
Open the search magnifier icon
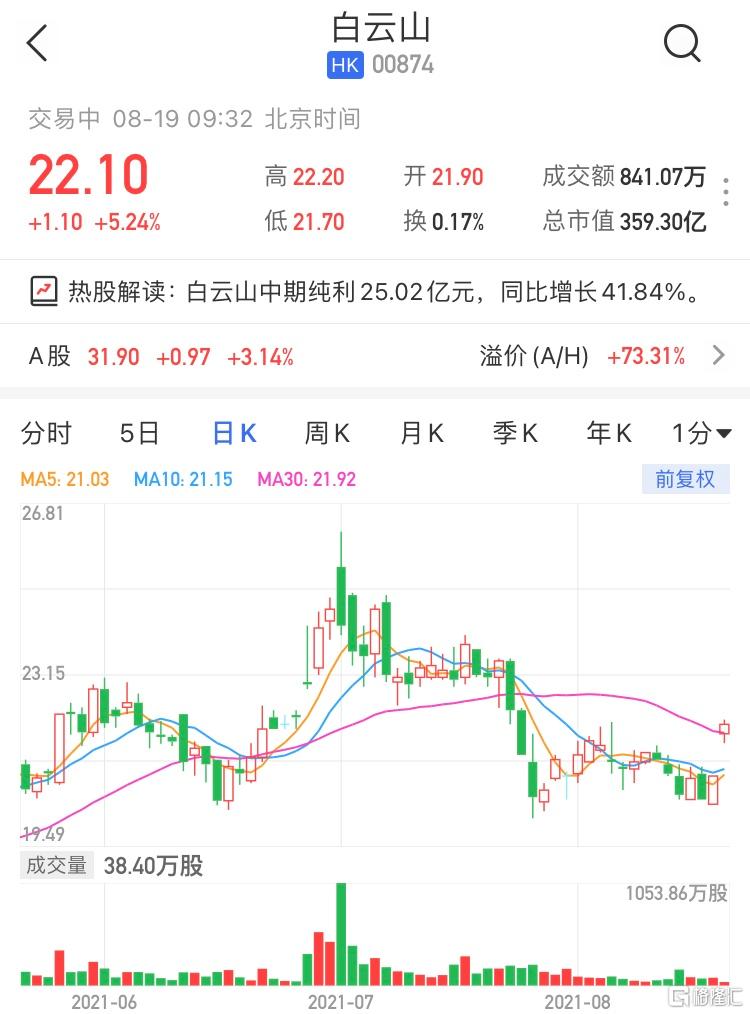tap(682, 43)
